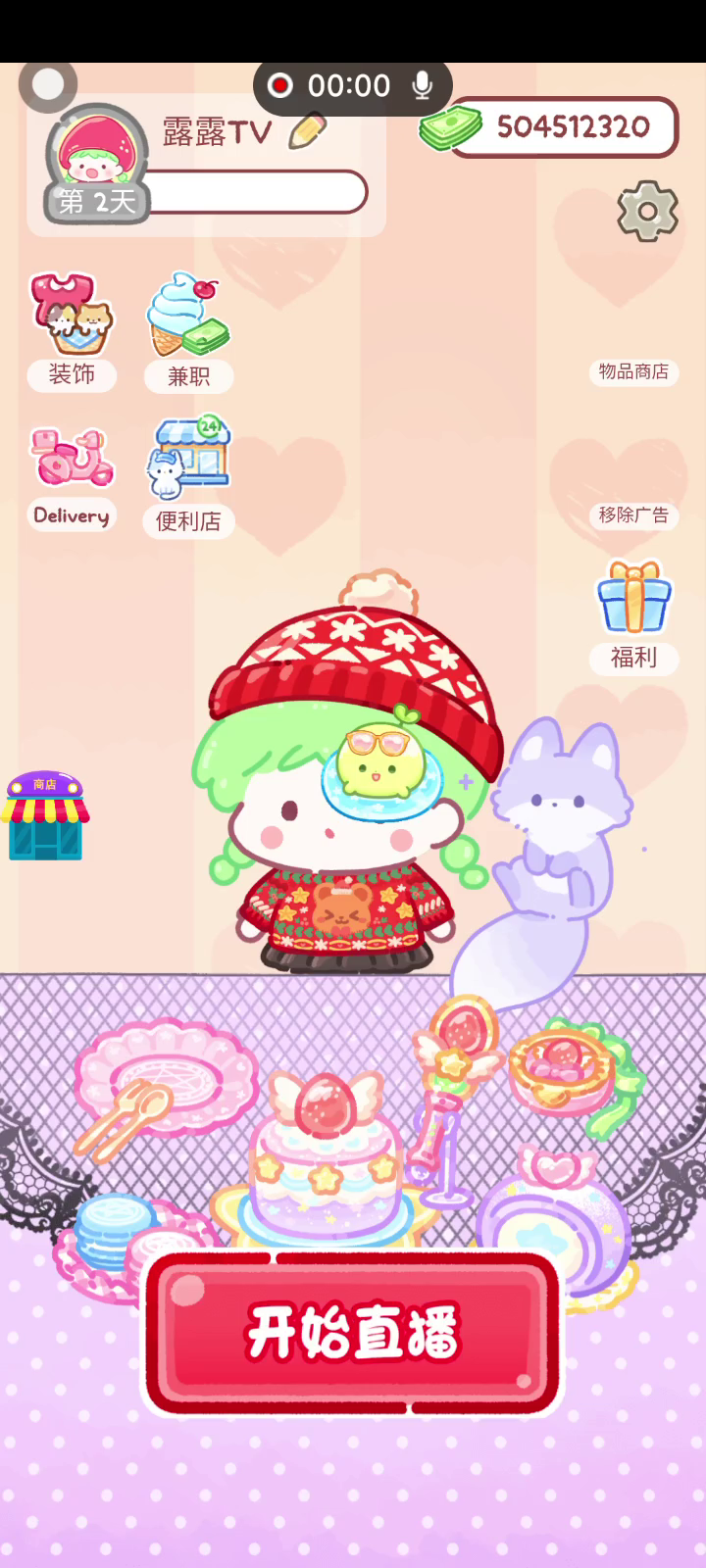Image resolution: width=706 pixels, height=1568 pixels.
Task: Start streaming with 开始直播 button
Action: pos(353,1333)
